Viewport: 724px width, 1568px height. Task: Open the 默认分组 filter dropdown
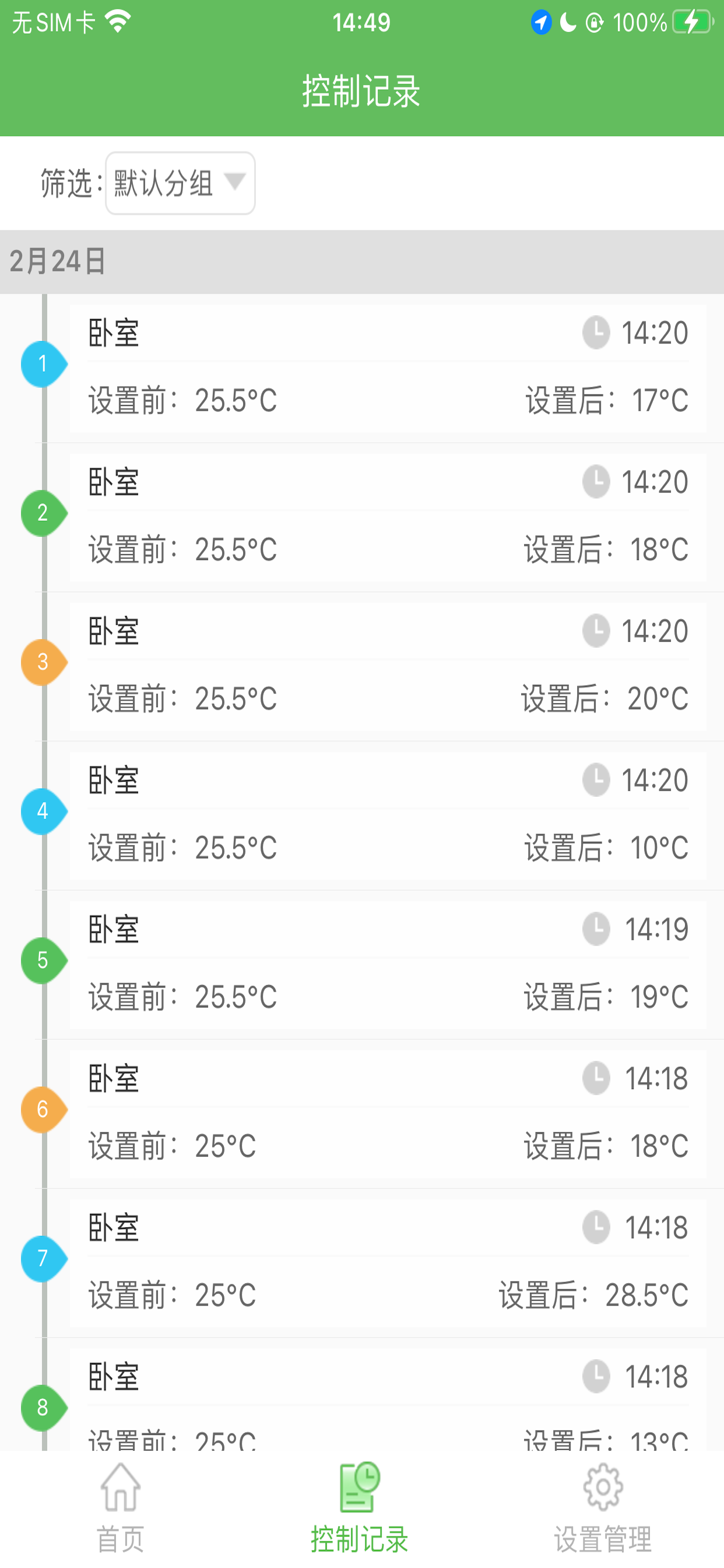pos(180,183)
